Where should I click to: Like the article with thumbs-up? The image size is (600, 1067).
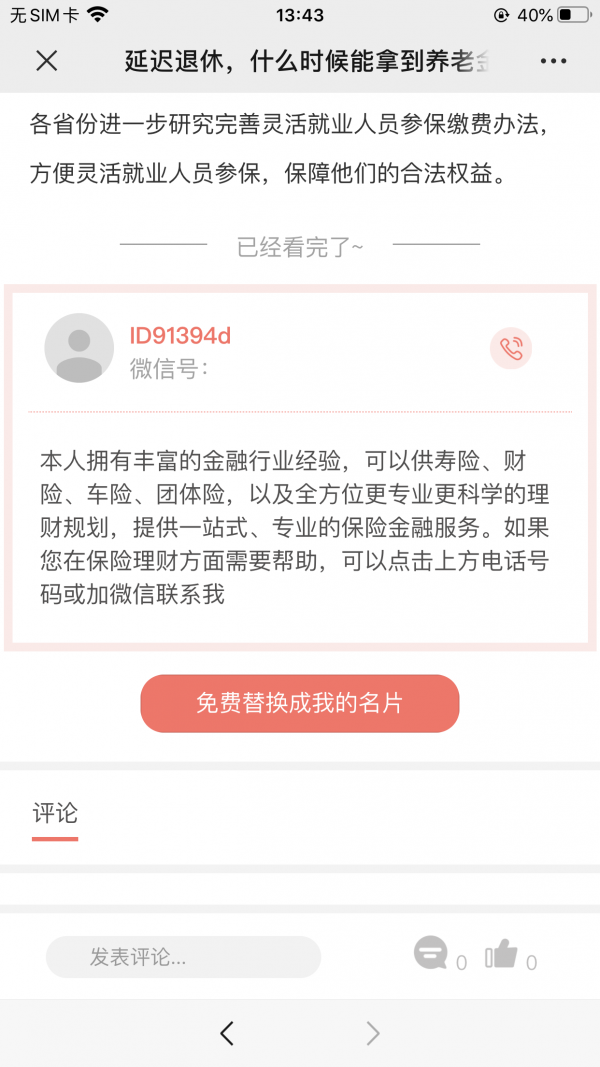point(501,955)
